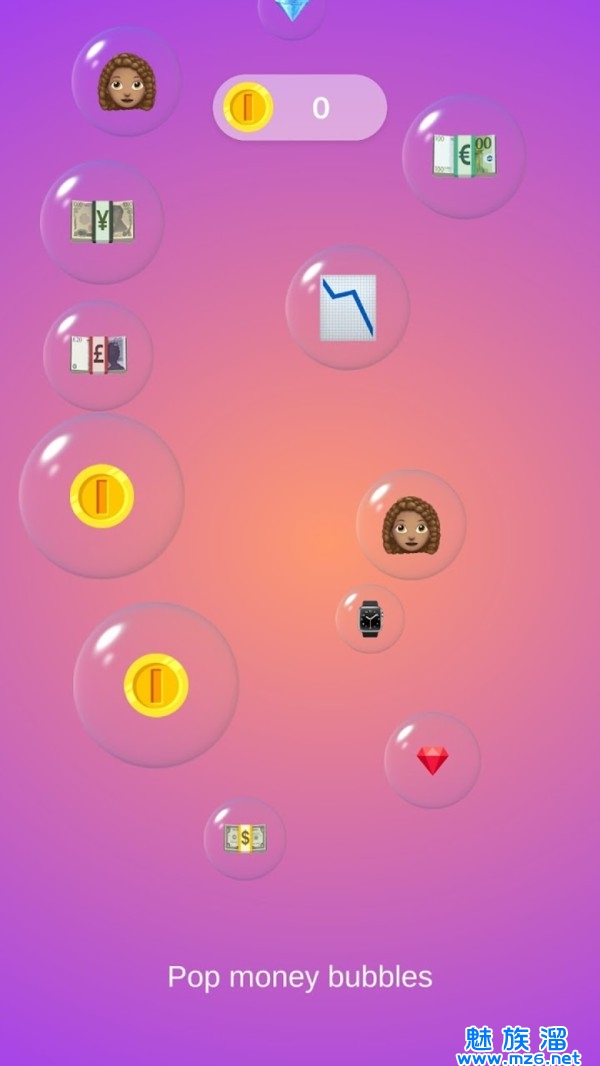Pop the dollar banknote bubble
Viewport: 600px width, 1066px height.
245,838
